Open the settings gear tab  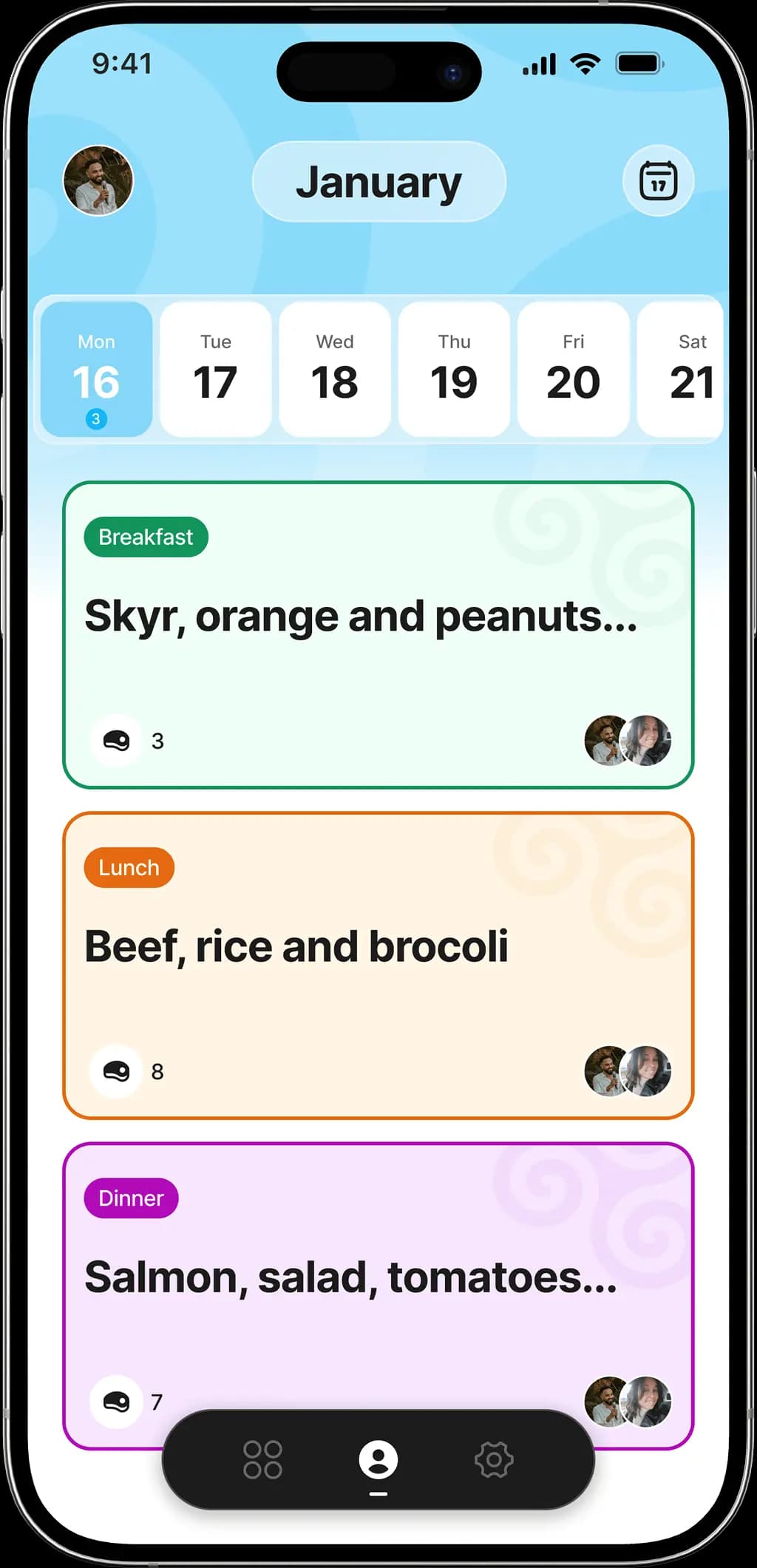click(494, 1459)
